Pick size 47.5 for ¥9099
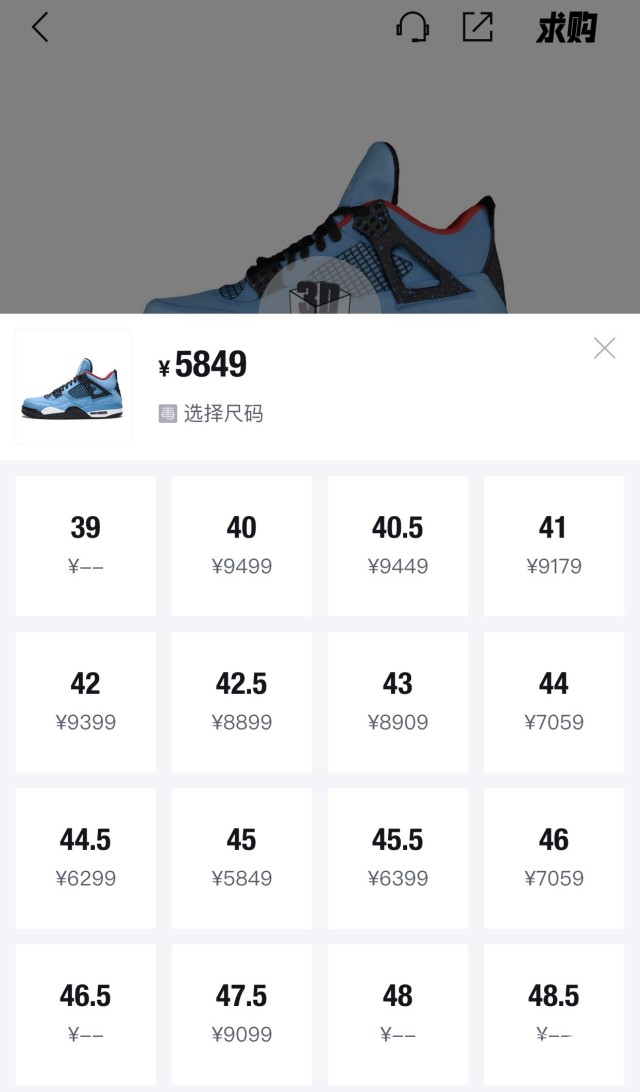 (x=242, y=1014)
